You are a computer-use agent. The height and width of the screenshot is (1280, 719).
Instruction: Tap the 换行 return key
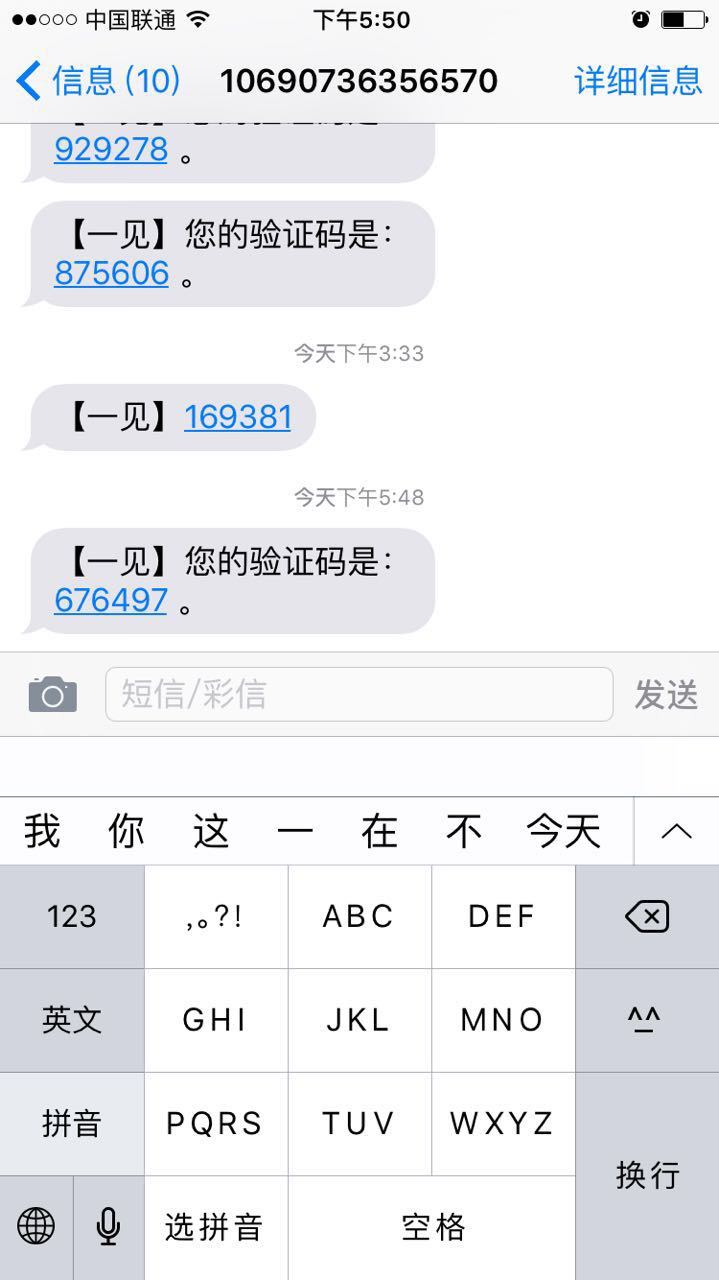[x=647, y=1176]
